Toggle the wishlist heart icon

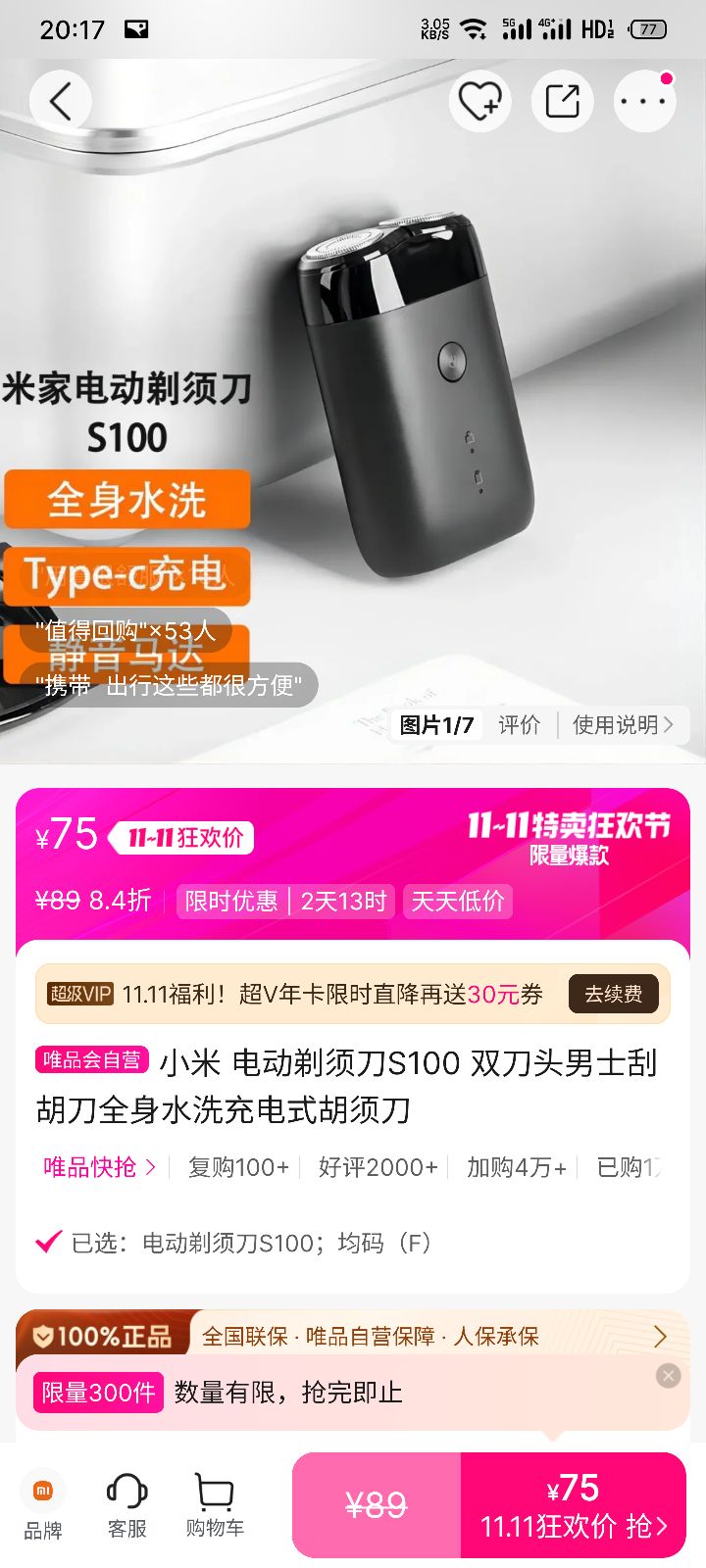click(x=479, y=101)
